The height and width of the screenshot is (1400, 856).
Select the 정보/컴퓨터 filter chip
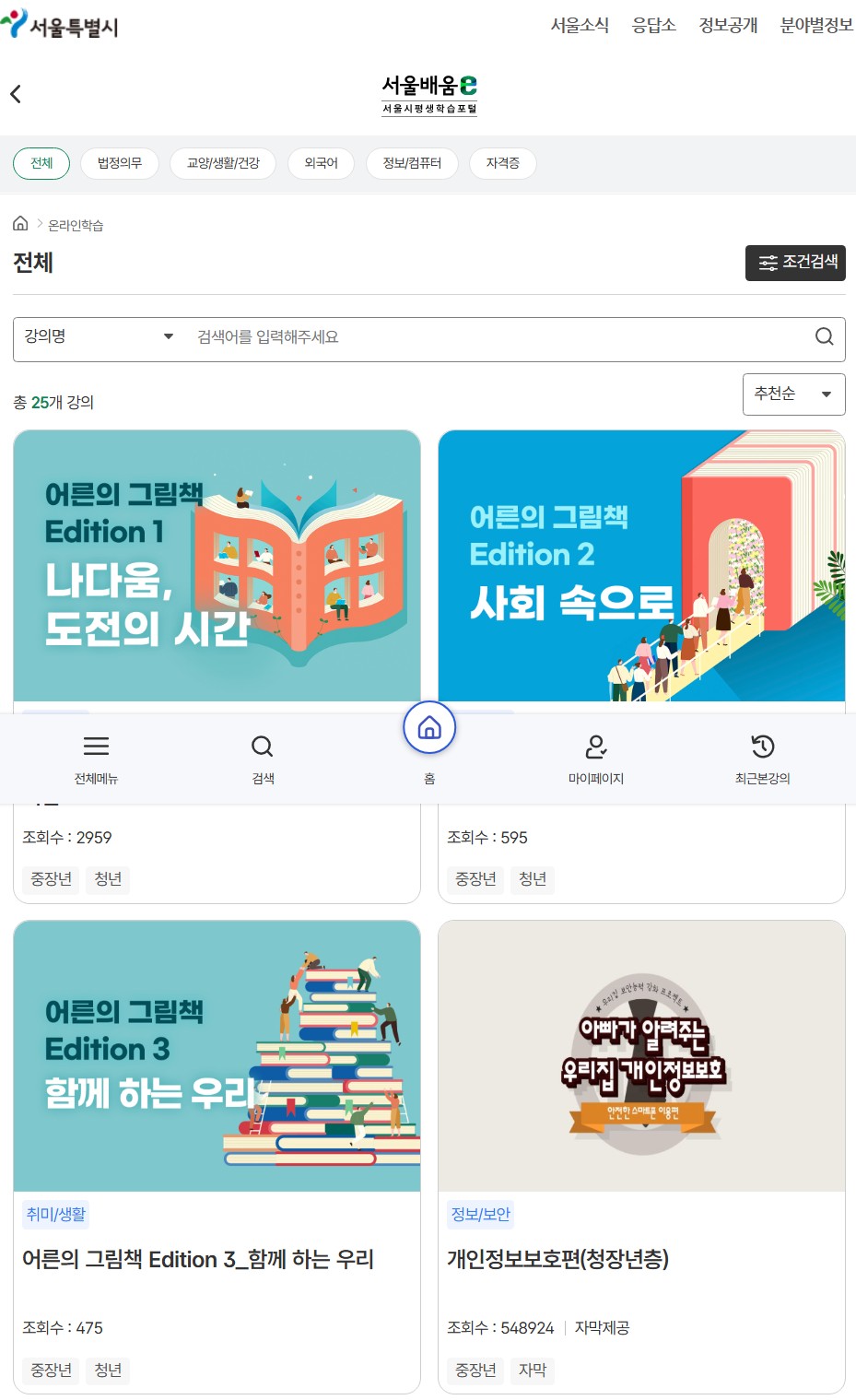[x=412, y=163]
